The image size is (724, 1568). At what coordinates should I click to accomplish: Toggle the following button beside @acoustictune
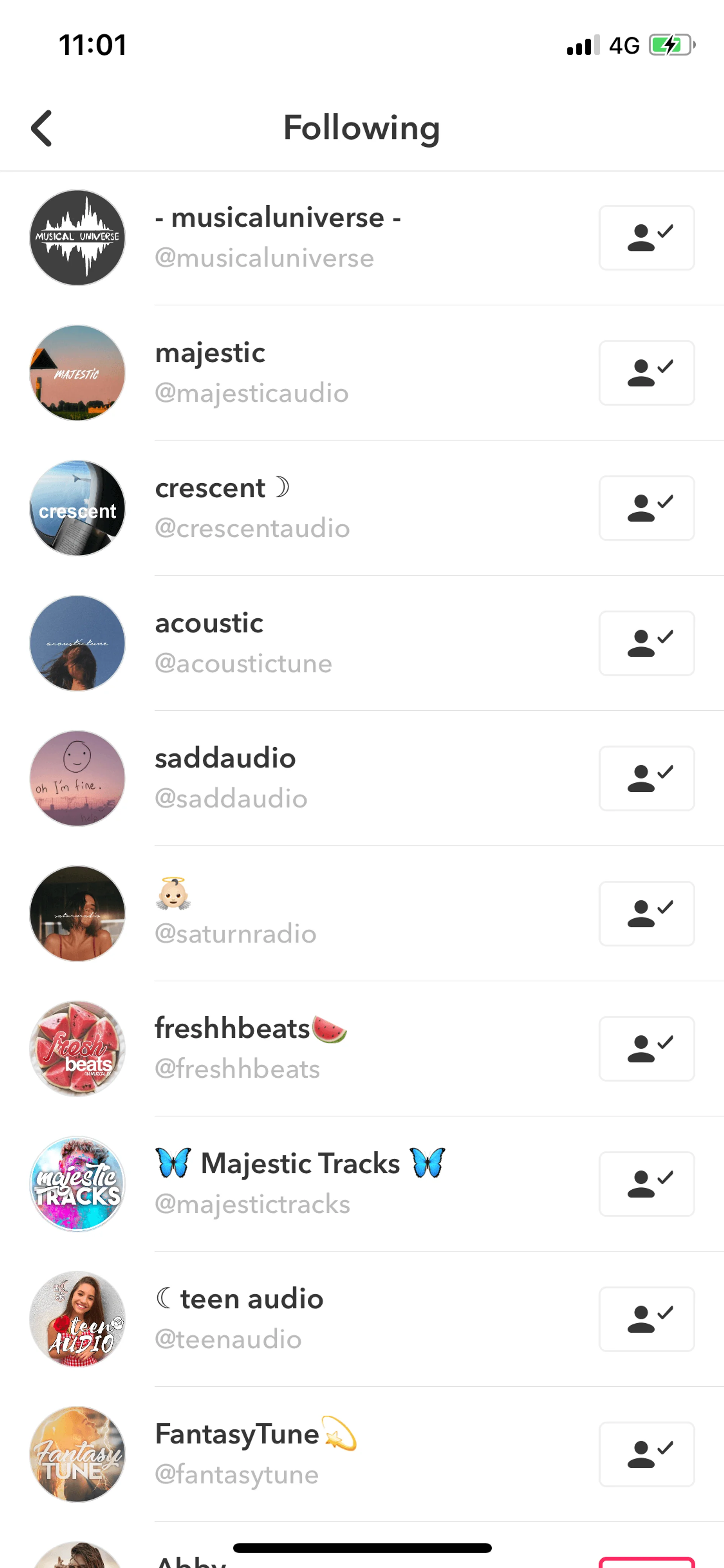pyautogui.click(x=646, y=643)
